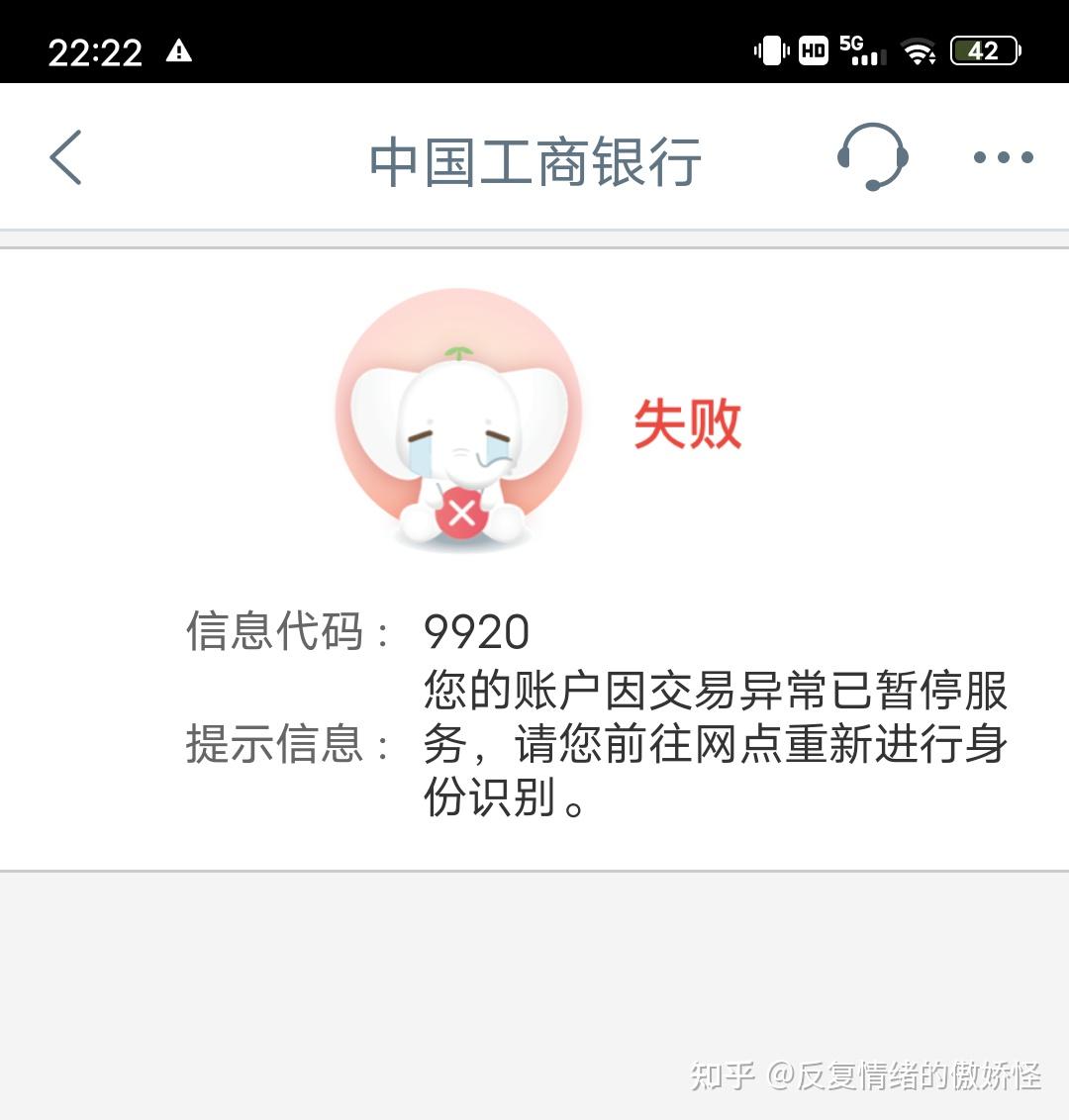The width and height of the screenshot is (1069, 1120).
Task: Tap the clock showing 22:22
Action: [x=96, y=50]
